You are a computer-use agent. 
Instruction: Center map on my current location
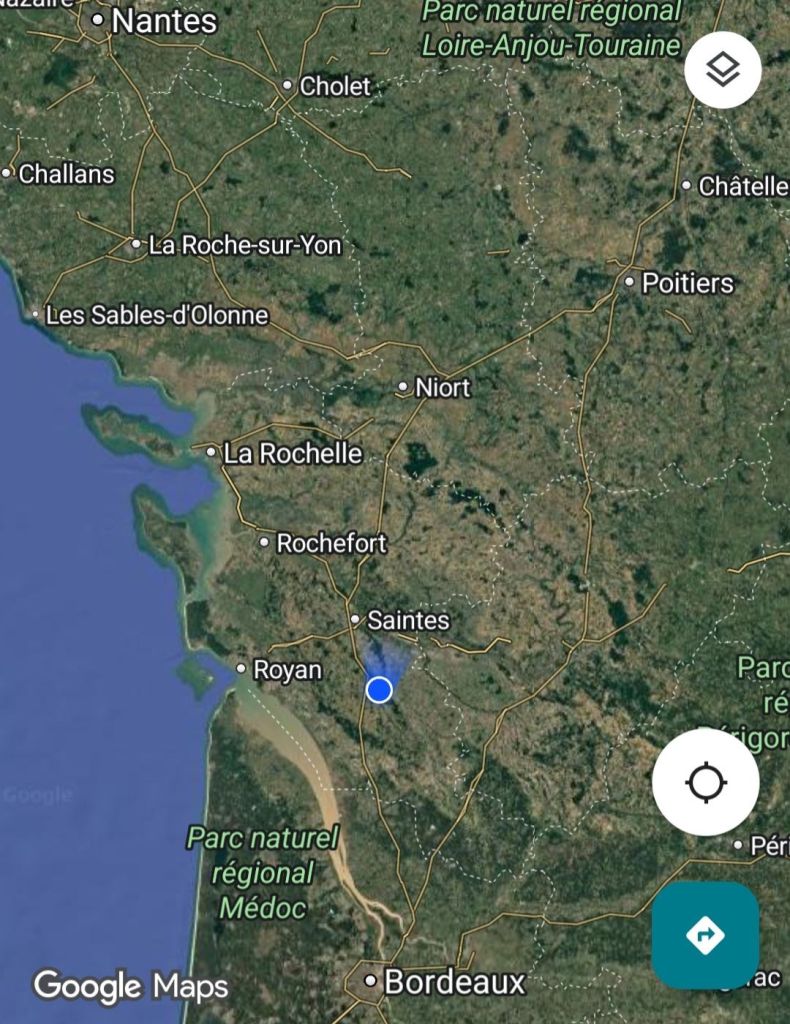tap(705, 782)
